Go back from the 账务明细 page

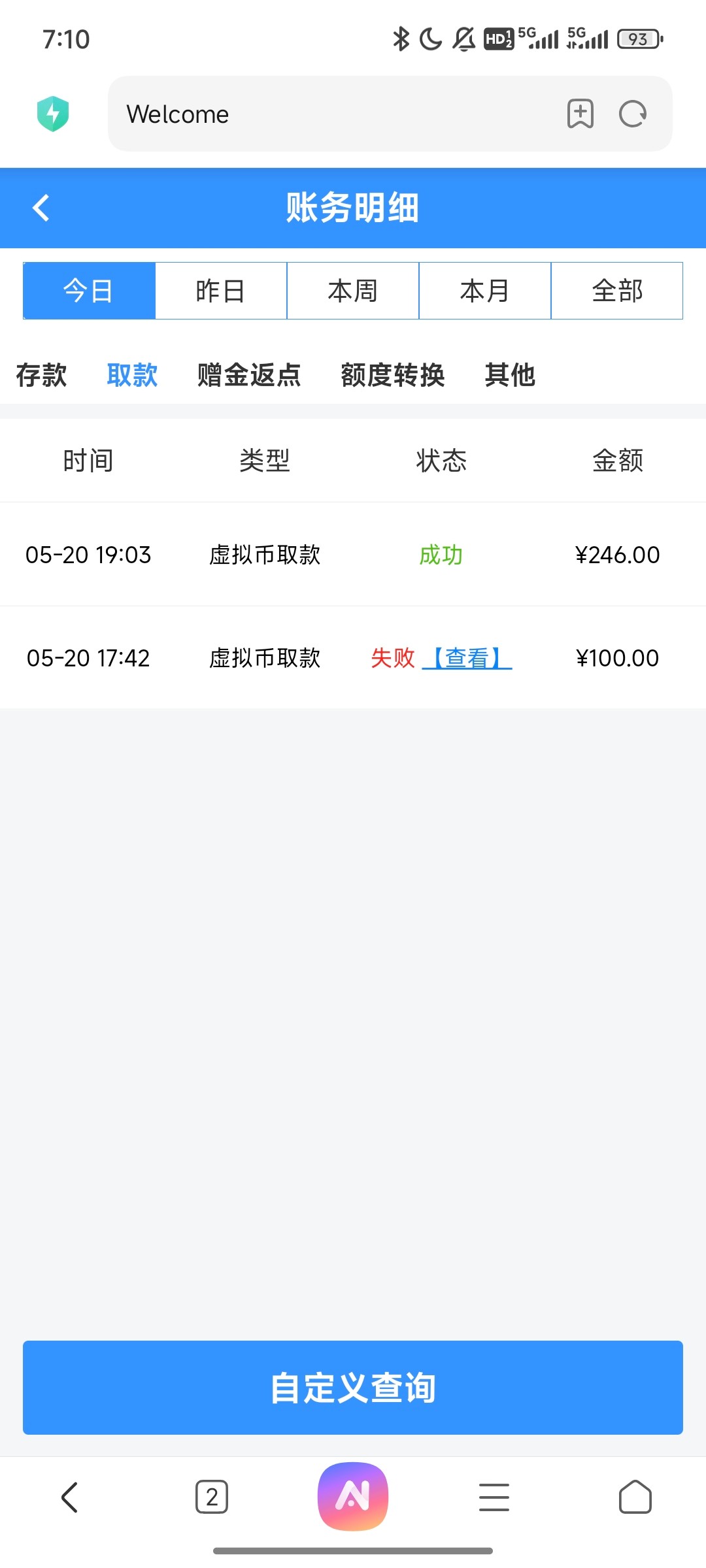coord(41,208)
